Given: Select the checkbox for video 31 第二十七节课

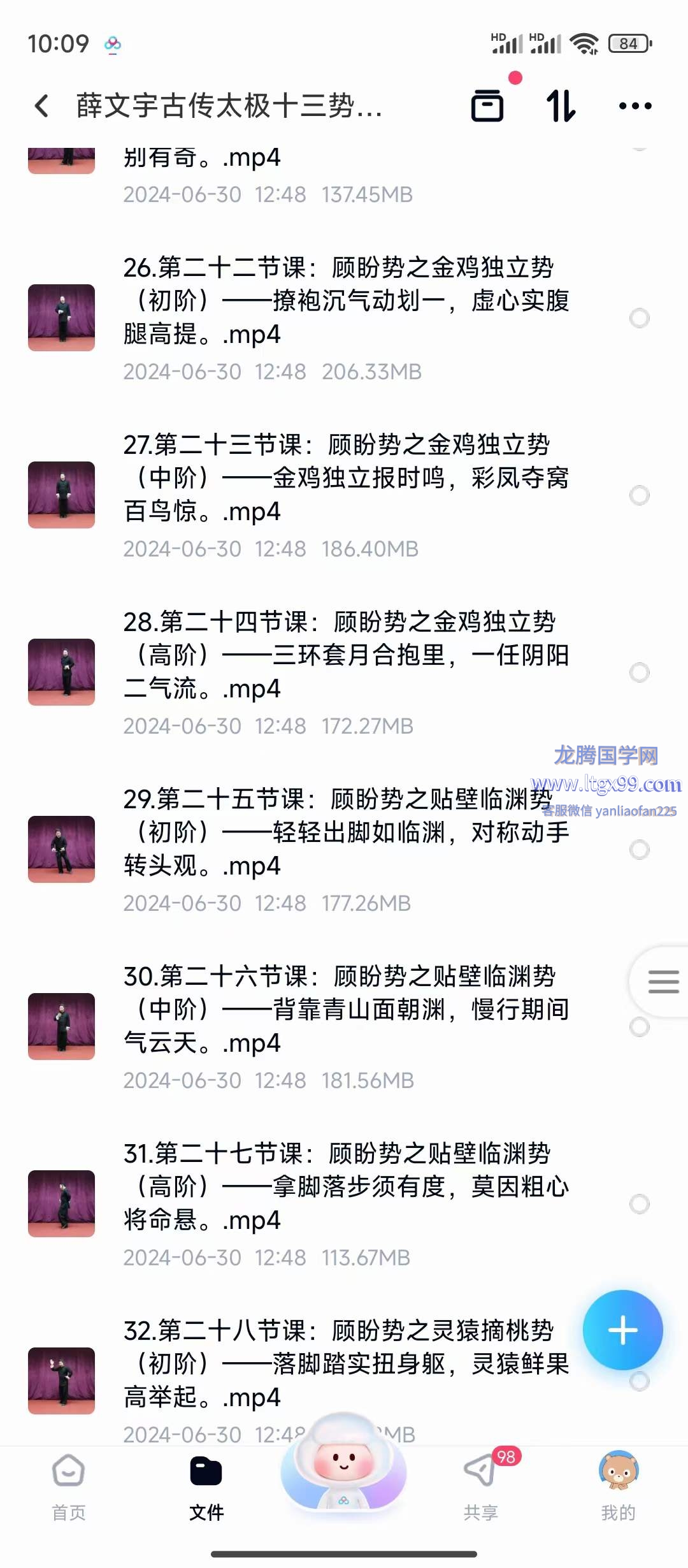Looking at the screenshot, I should coord(639,1204).
